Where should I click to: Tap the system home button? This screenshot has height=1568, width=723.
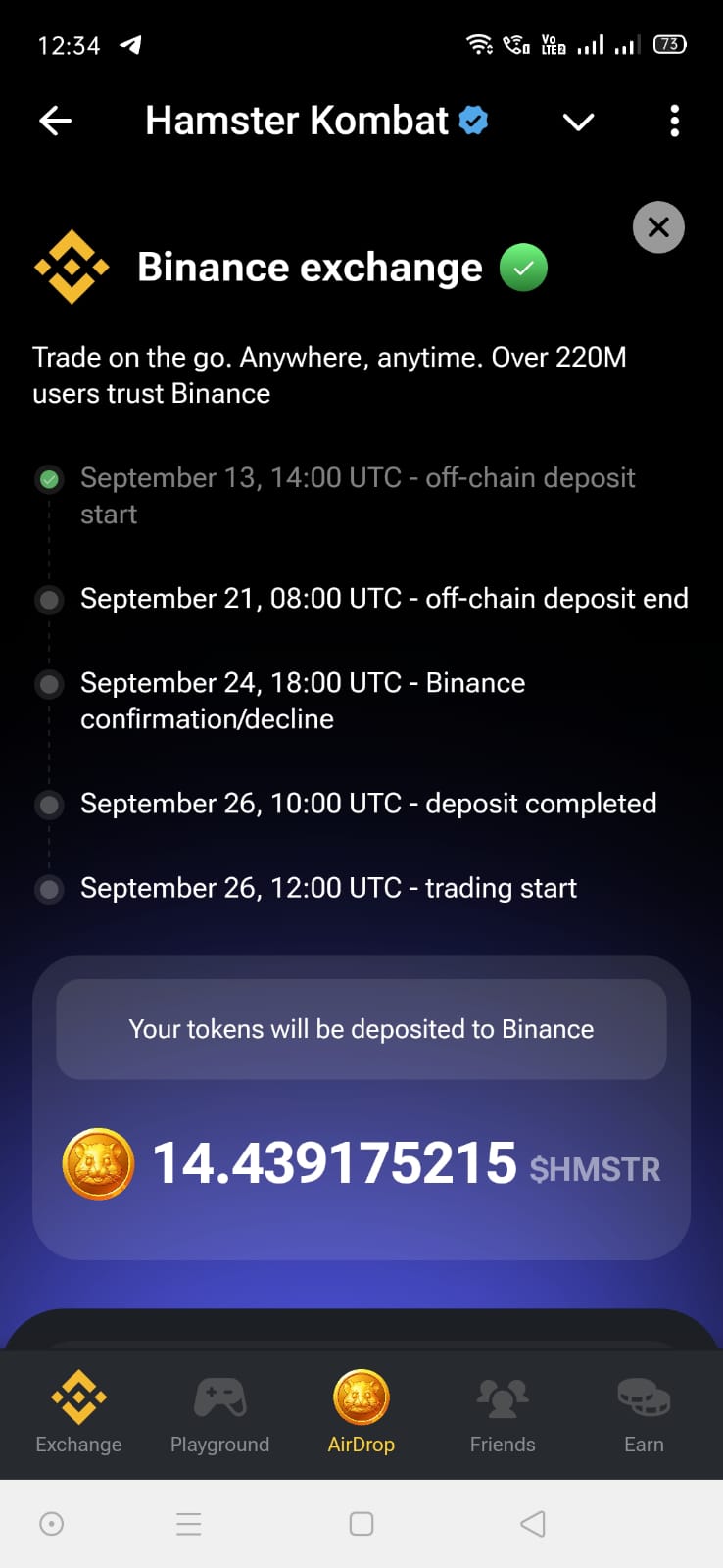[361, 1523]
